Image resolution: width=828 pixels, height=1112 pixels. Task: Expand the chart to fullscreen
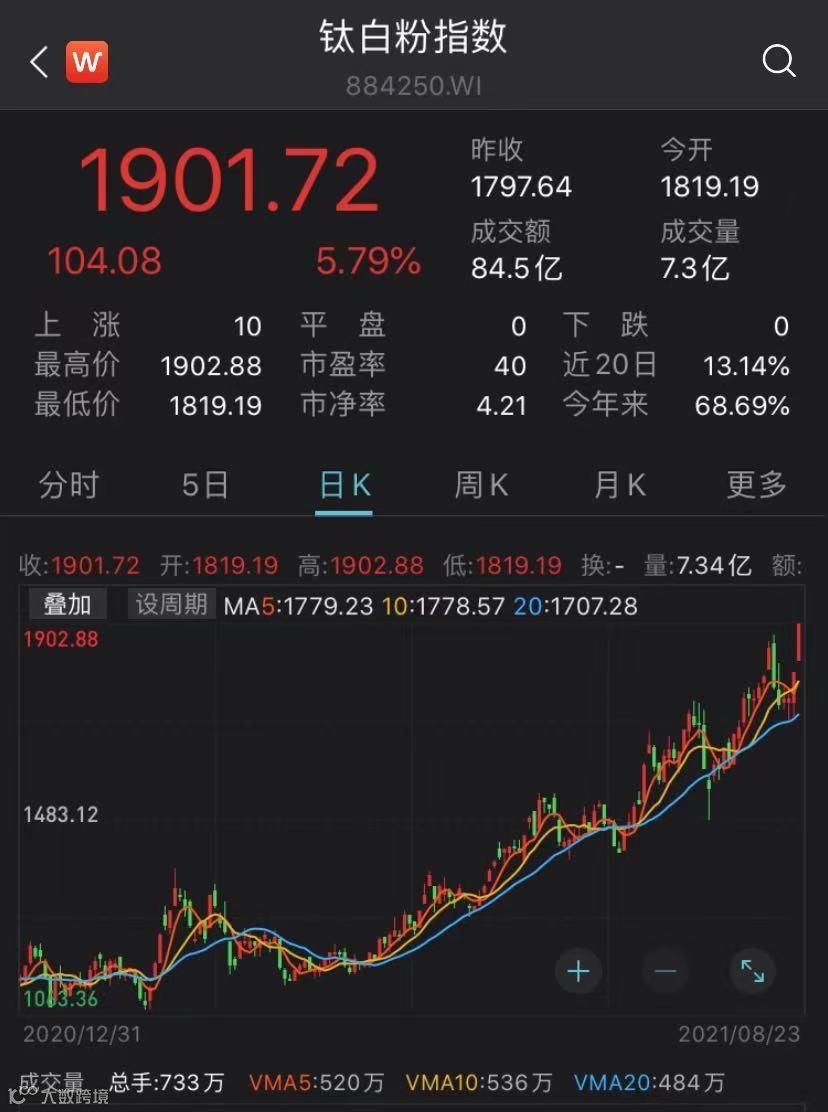pyautogui.click(x=752, y=971)
